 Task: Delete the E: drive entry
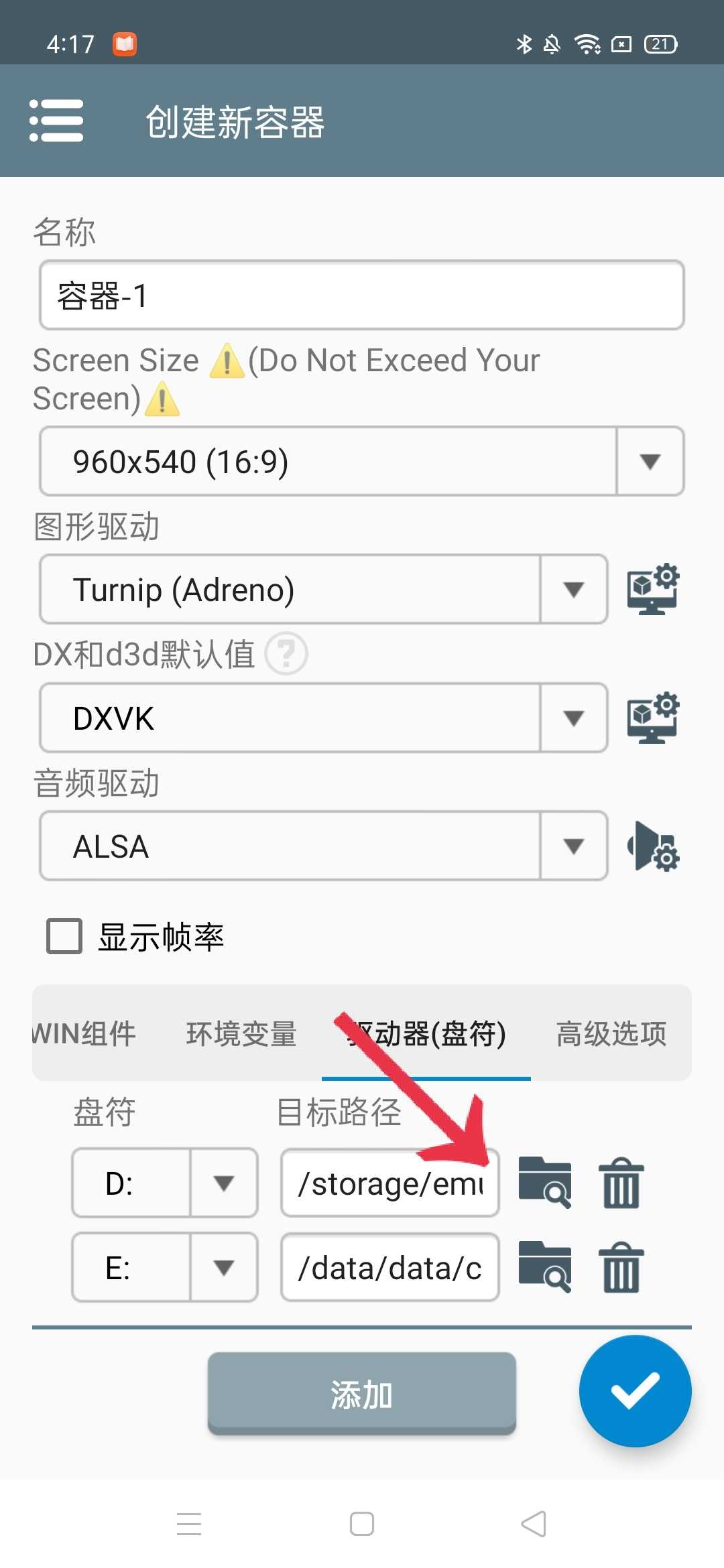[x=621, y=1268]
